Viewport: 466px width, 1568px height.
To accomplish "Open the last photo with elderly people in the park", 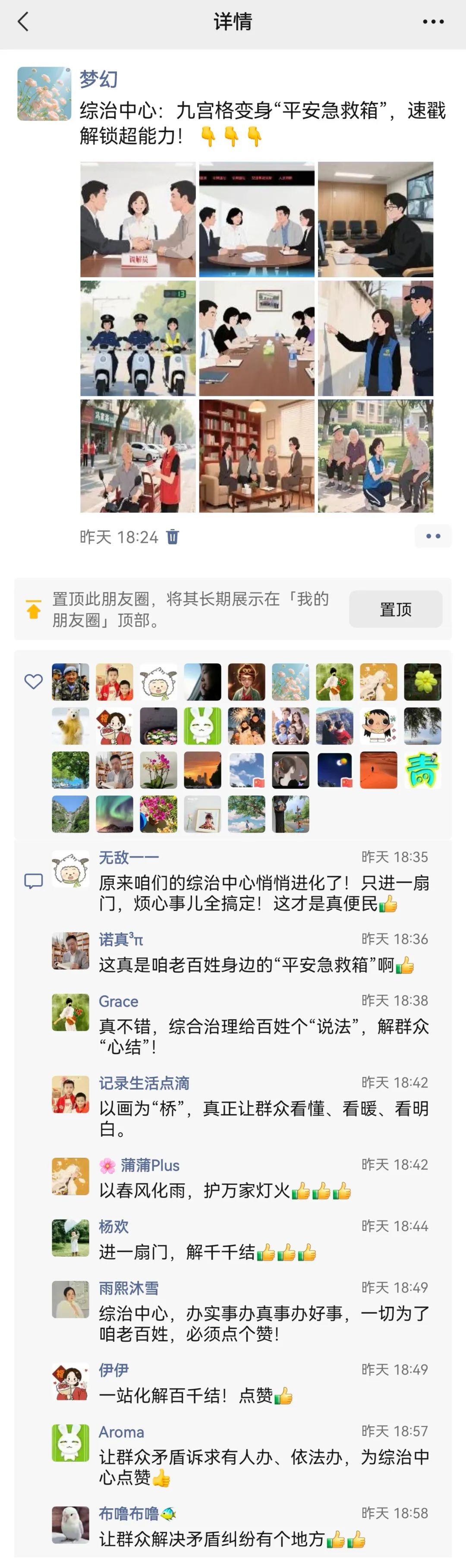I will [x=375, y=456].
